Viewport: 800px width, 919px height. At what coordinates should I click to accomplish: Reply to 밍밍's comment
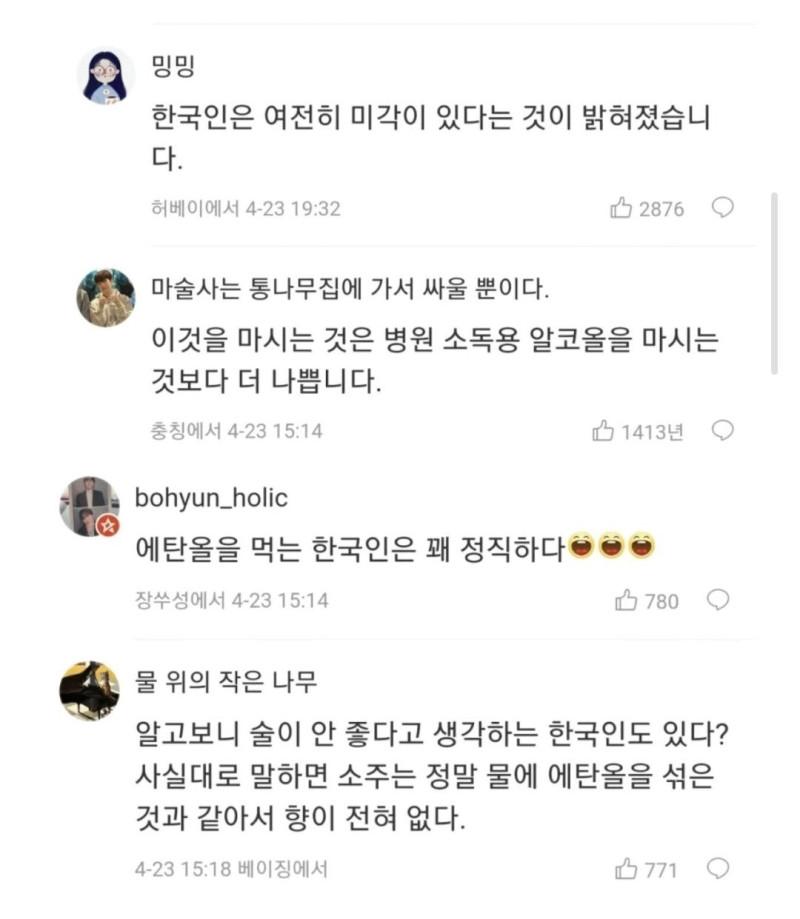(722, 208)
